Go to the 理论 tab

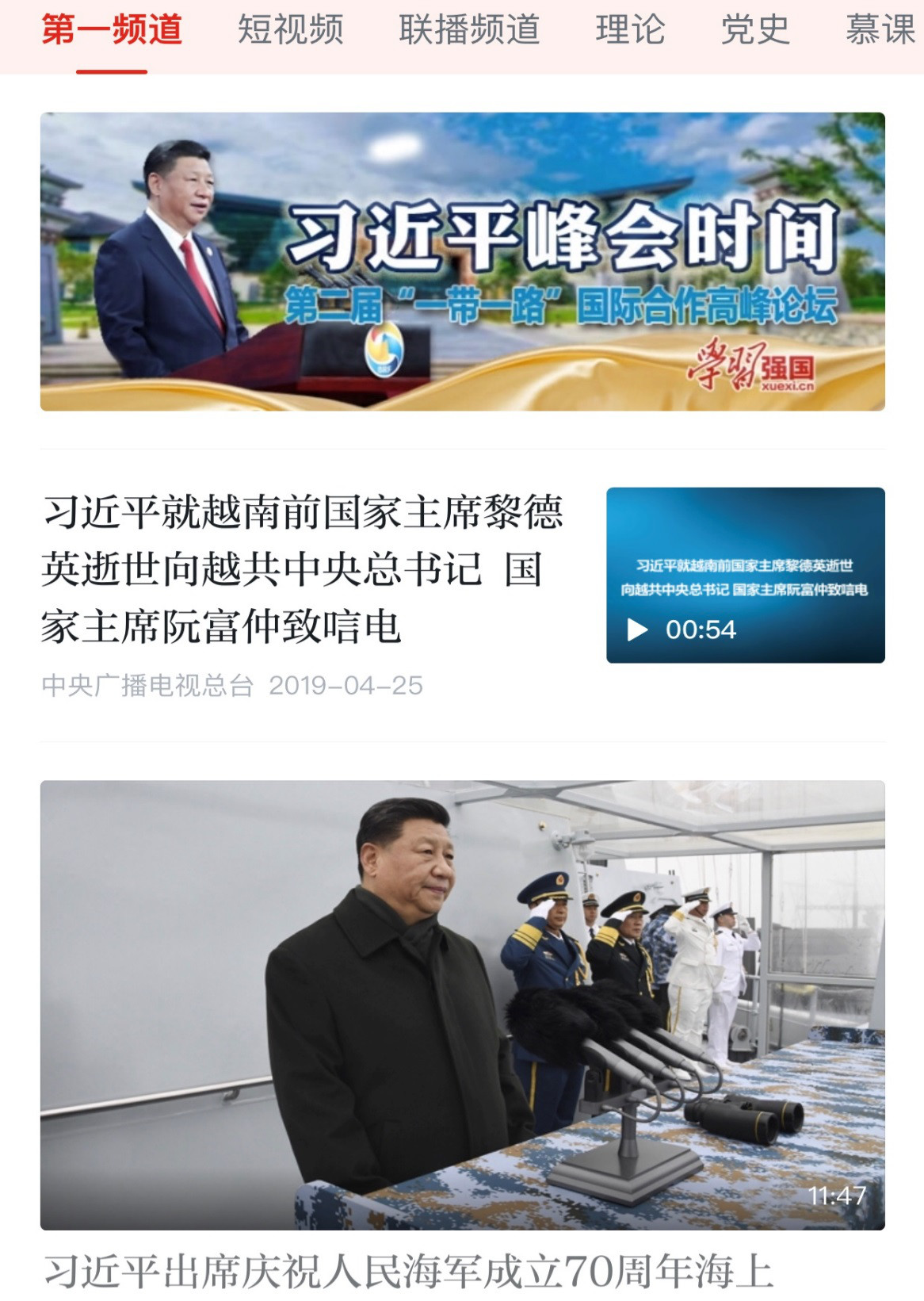(x=630, y=30)
